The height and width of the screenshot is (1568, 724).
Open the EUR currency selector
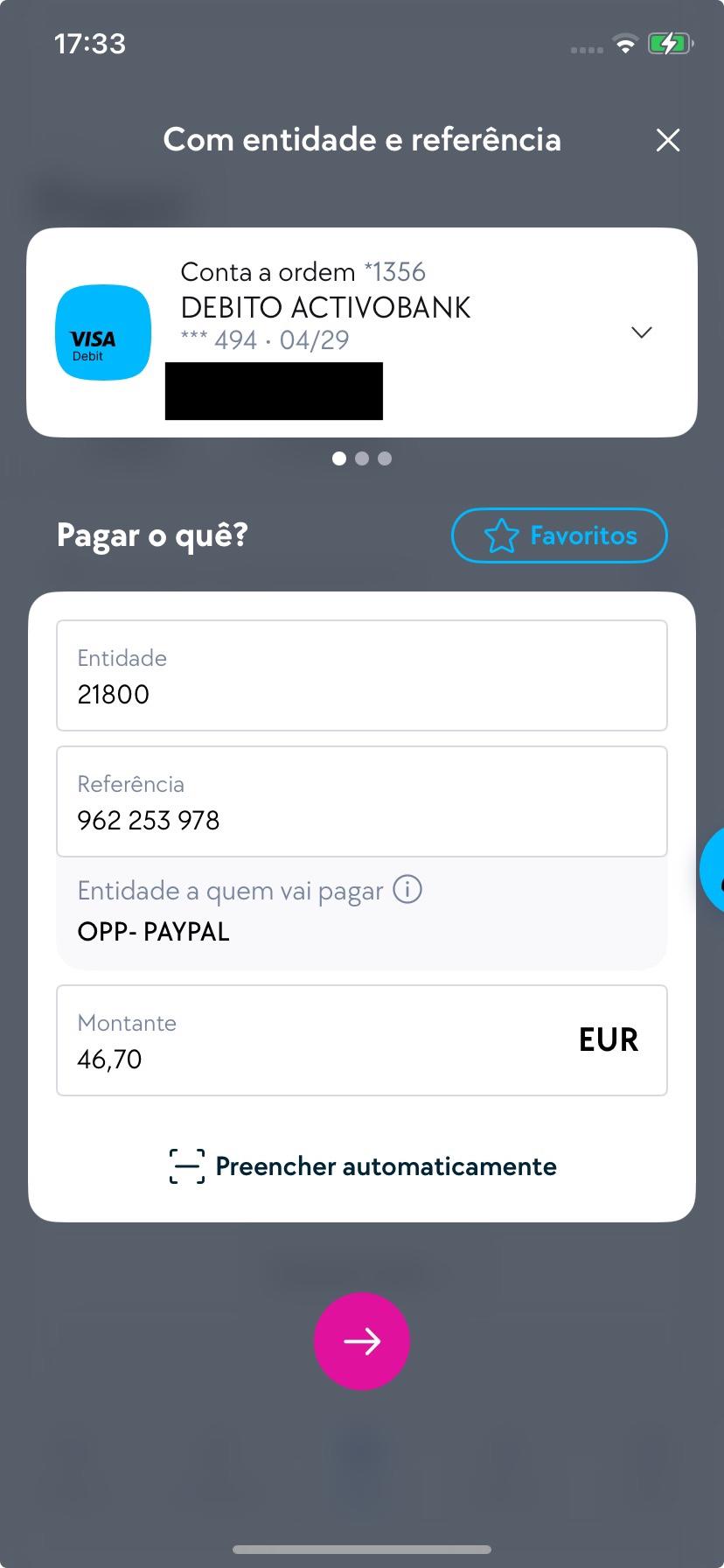[x=608, y=1039]
